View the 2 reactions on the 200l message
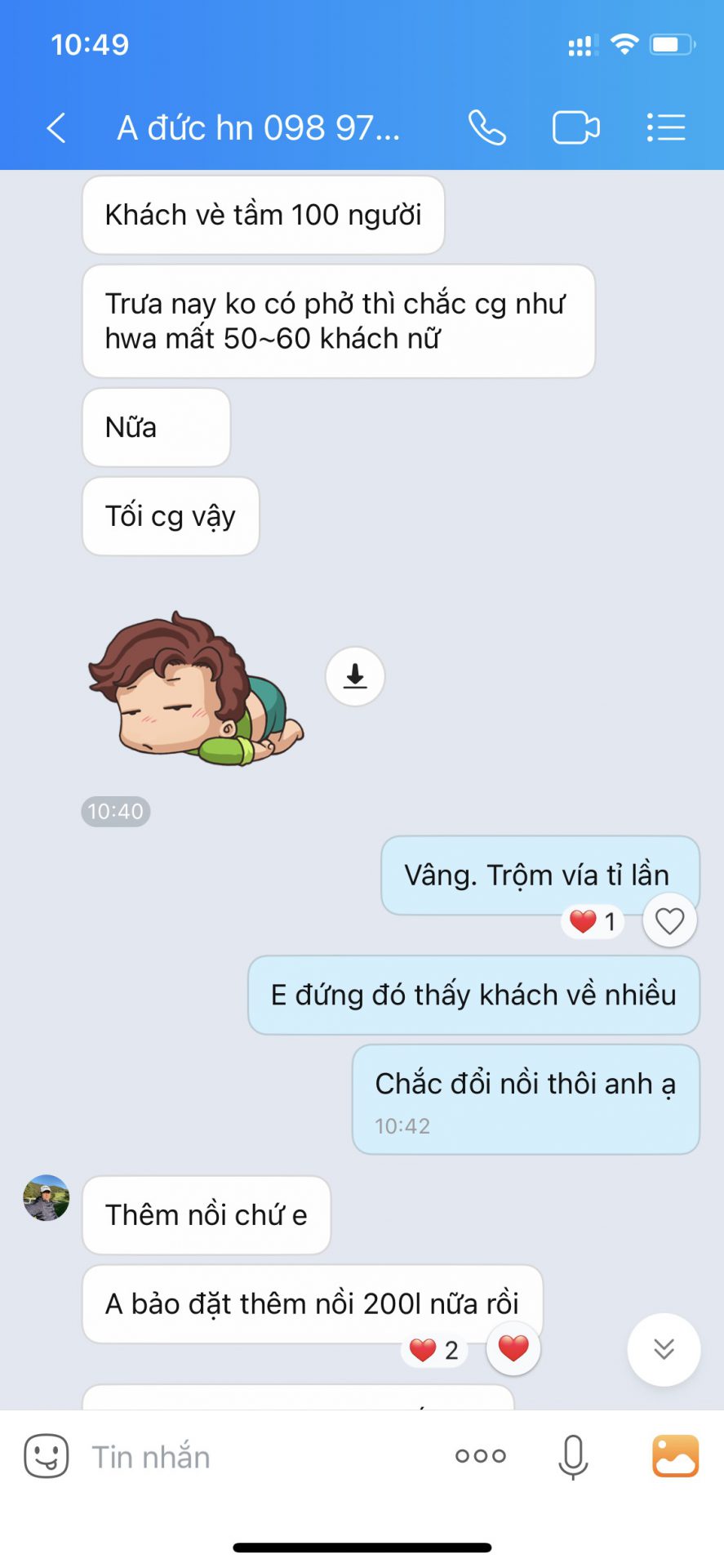The height and width of the screenshot is (1568, 724). [x=434, y=1350]
